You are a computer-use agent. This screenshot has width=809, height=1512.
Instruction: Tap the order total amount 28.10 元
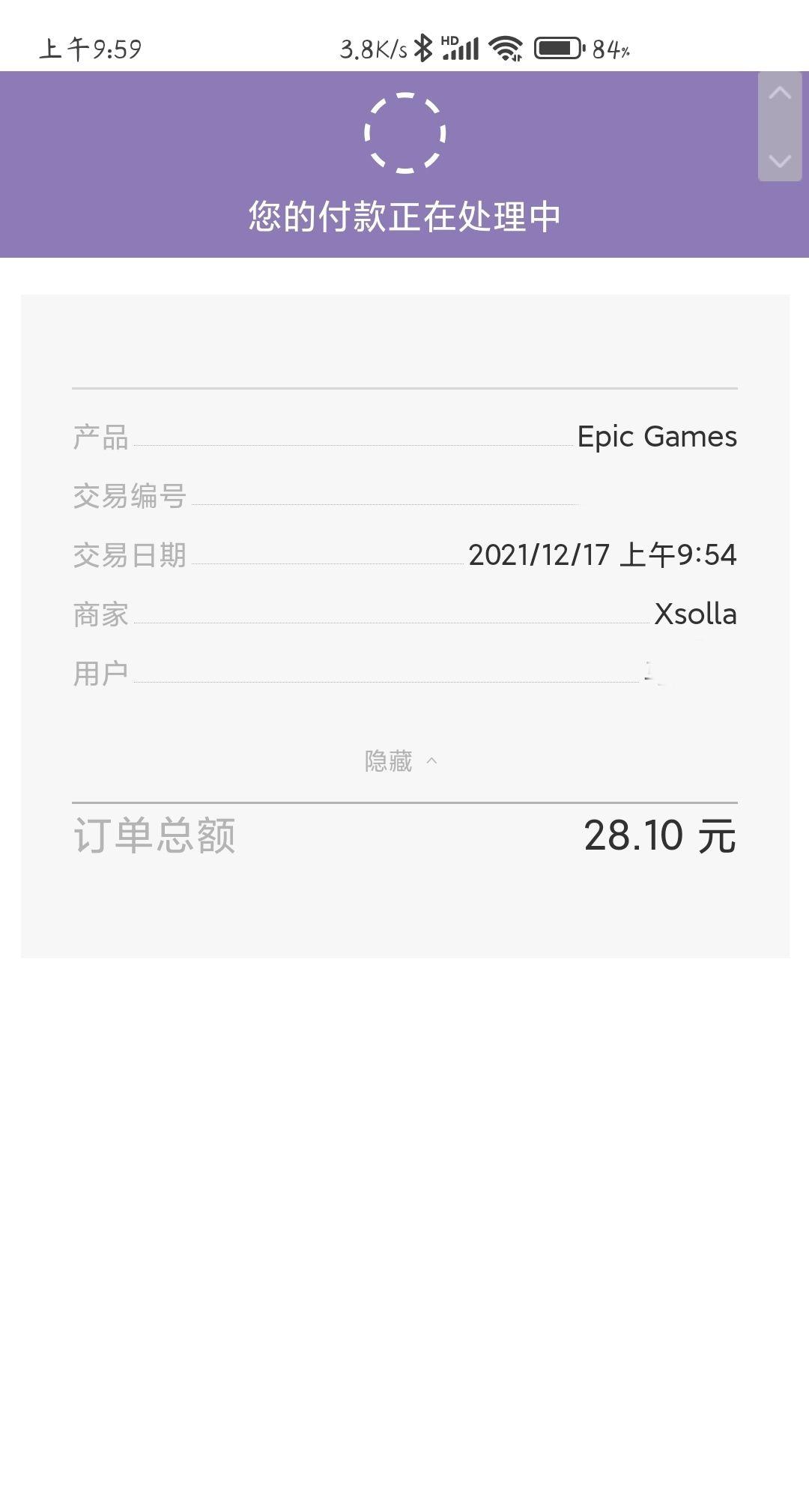(x=659, y=837)
